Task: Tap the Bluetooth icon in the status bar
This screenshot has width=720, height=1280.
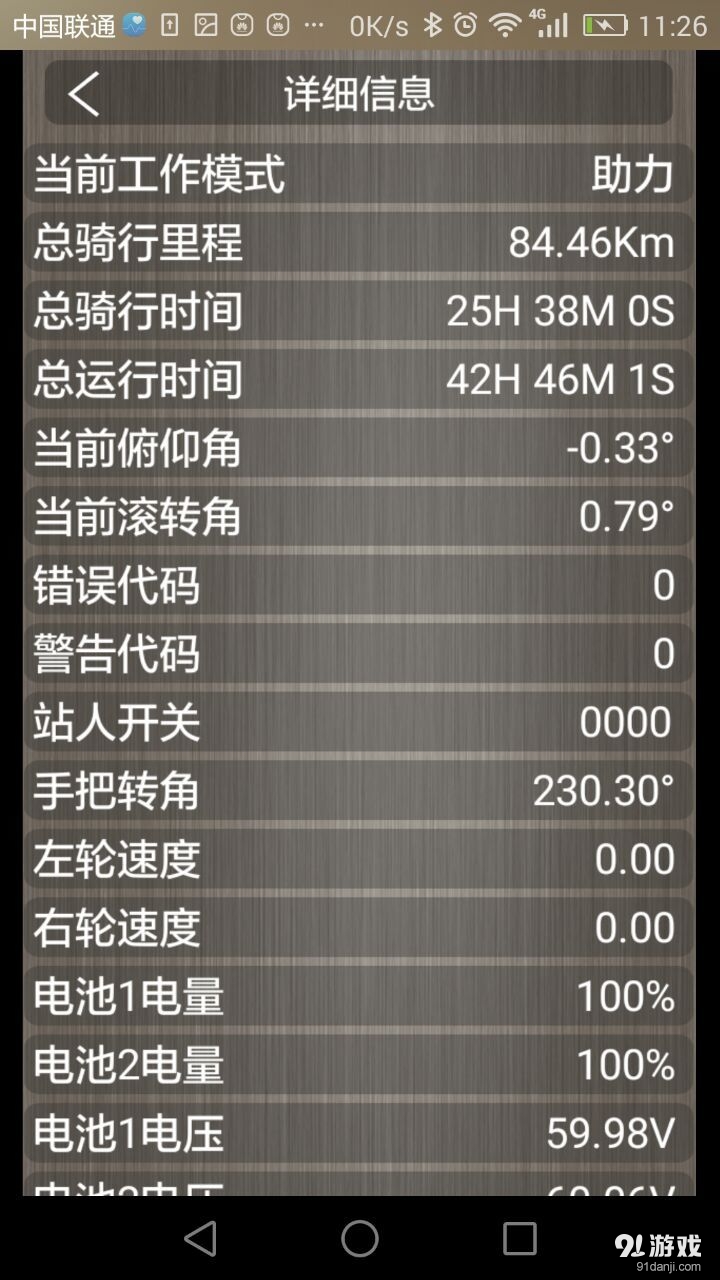Action: pyautogui.click(x=431, y=24)
